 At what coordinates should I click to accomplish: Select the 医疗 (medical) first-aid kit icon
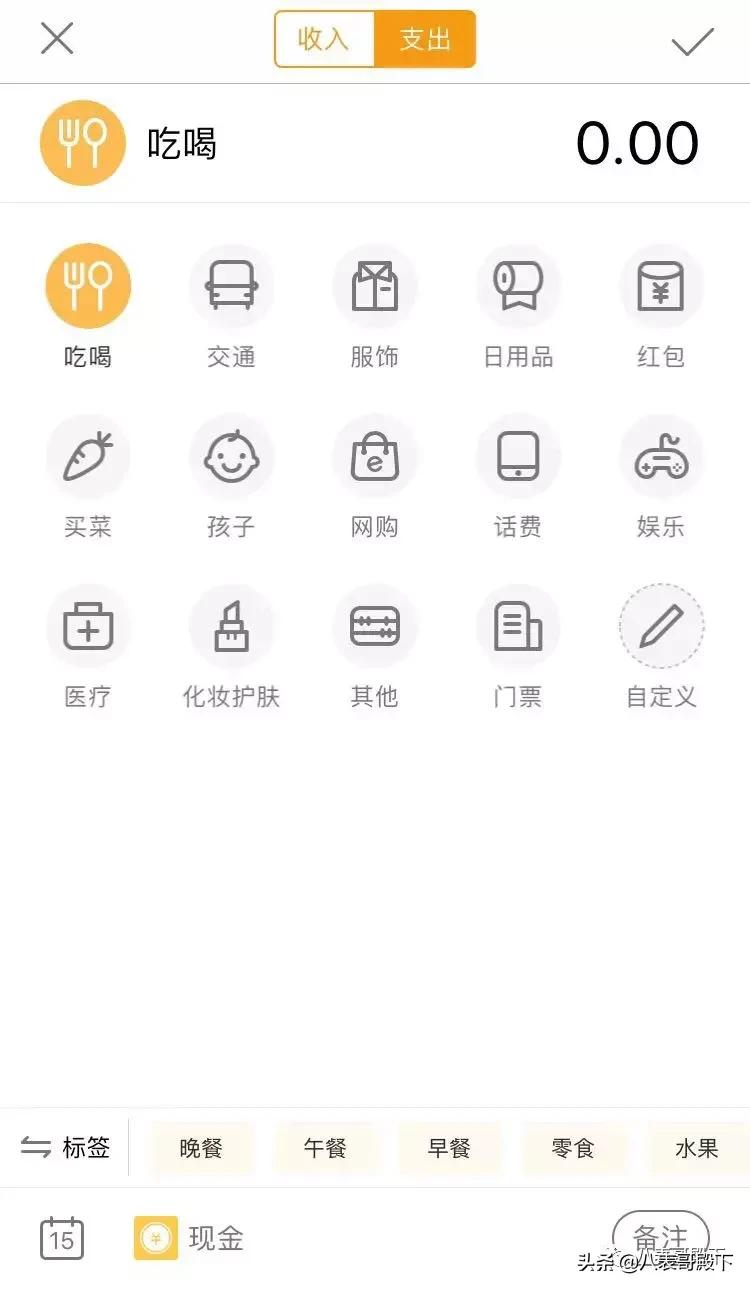88,627
